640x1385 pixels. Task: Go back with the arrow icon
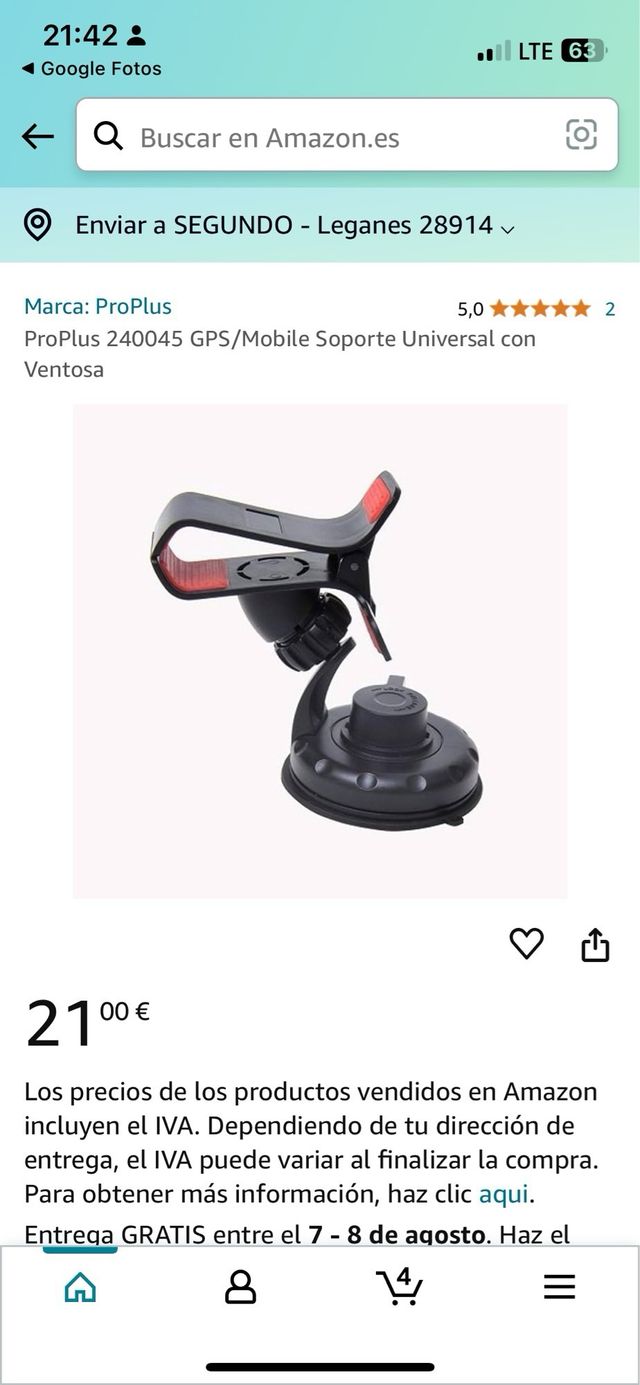point(38,136)
